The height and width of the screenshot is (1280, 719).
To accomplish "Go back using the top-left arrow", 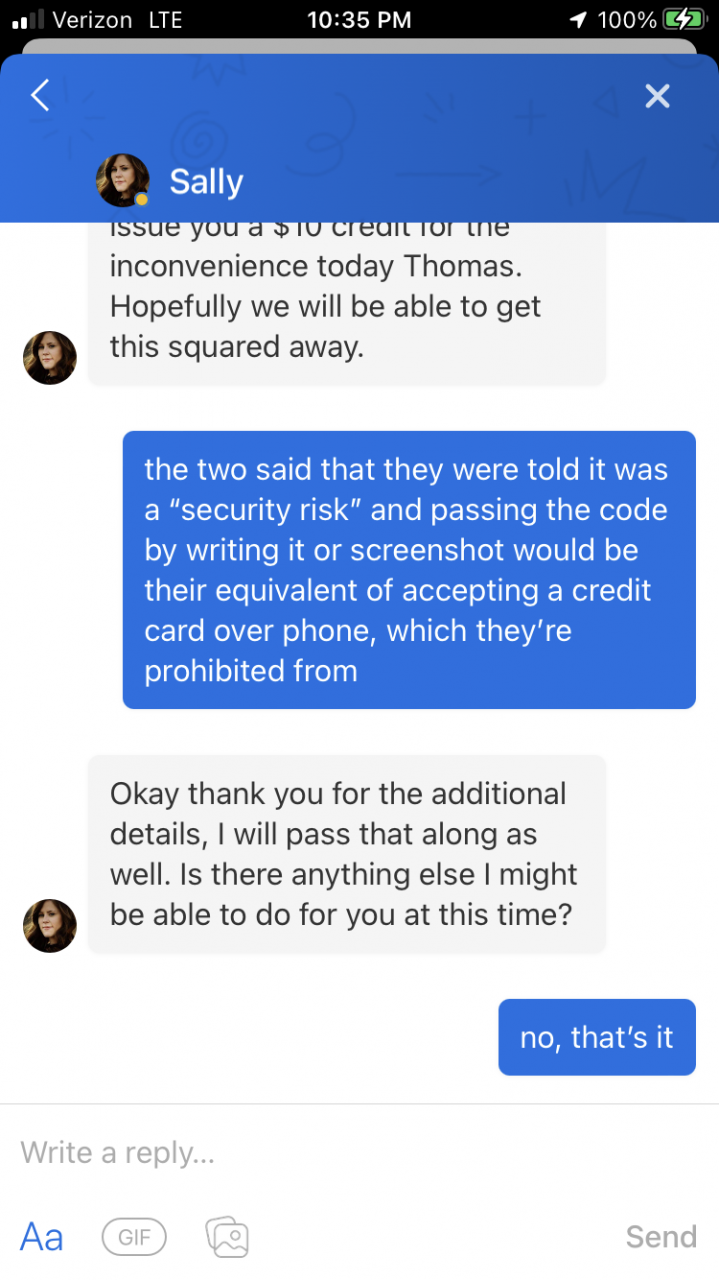I will pos(39,96).
